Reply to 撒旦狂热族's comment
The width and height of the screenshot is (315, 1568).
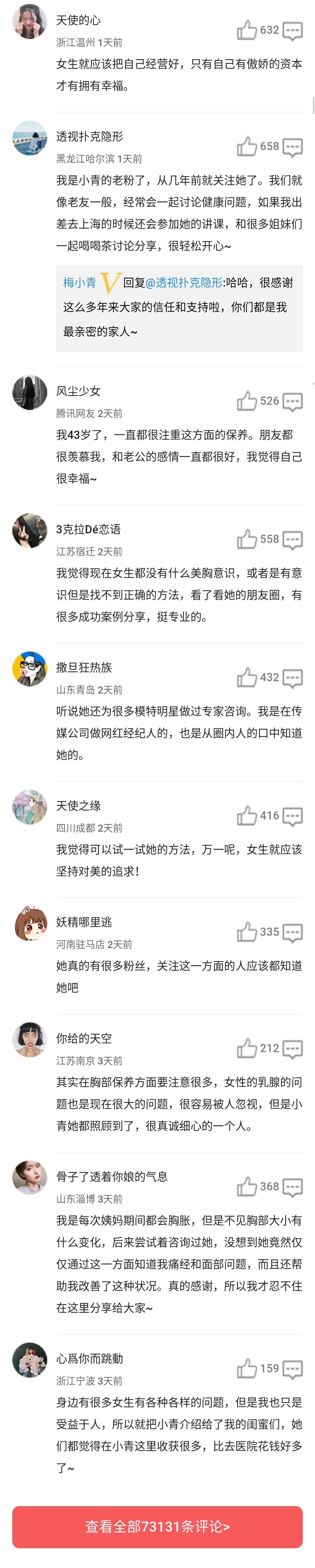tap(293, 677)
